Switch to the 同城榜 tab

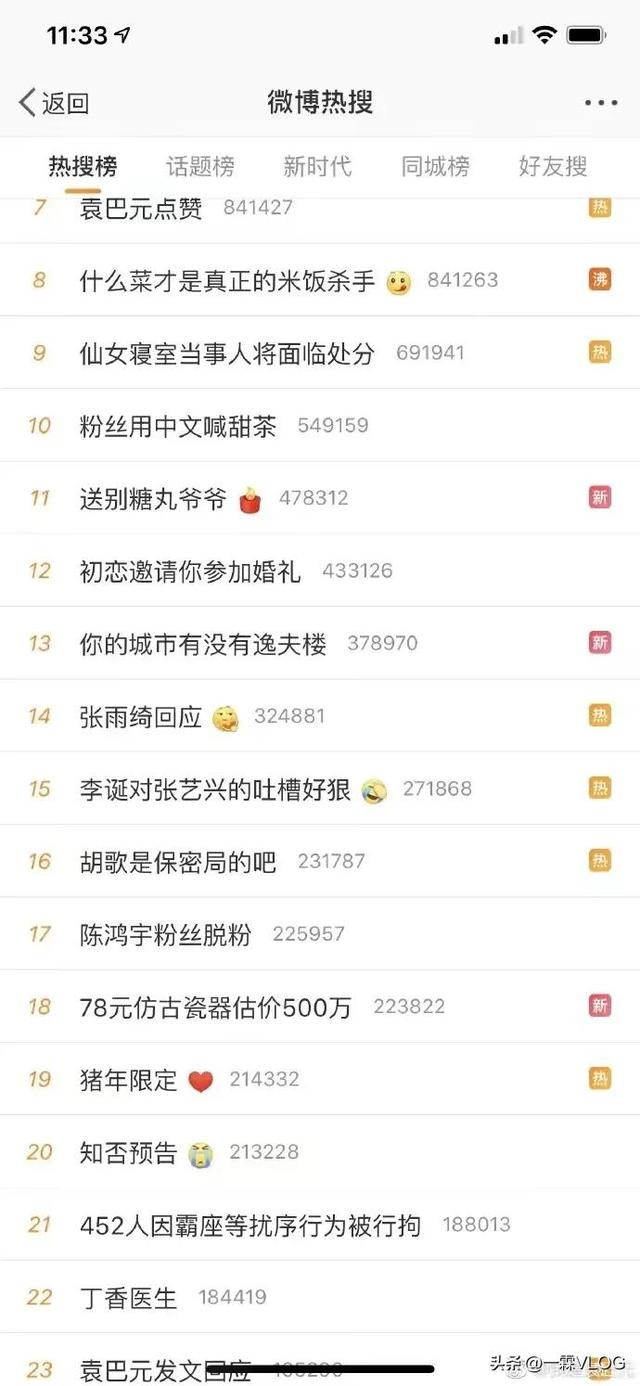pos(435,166)
